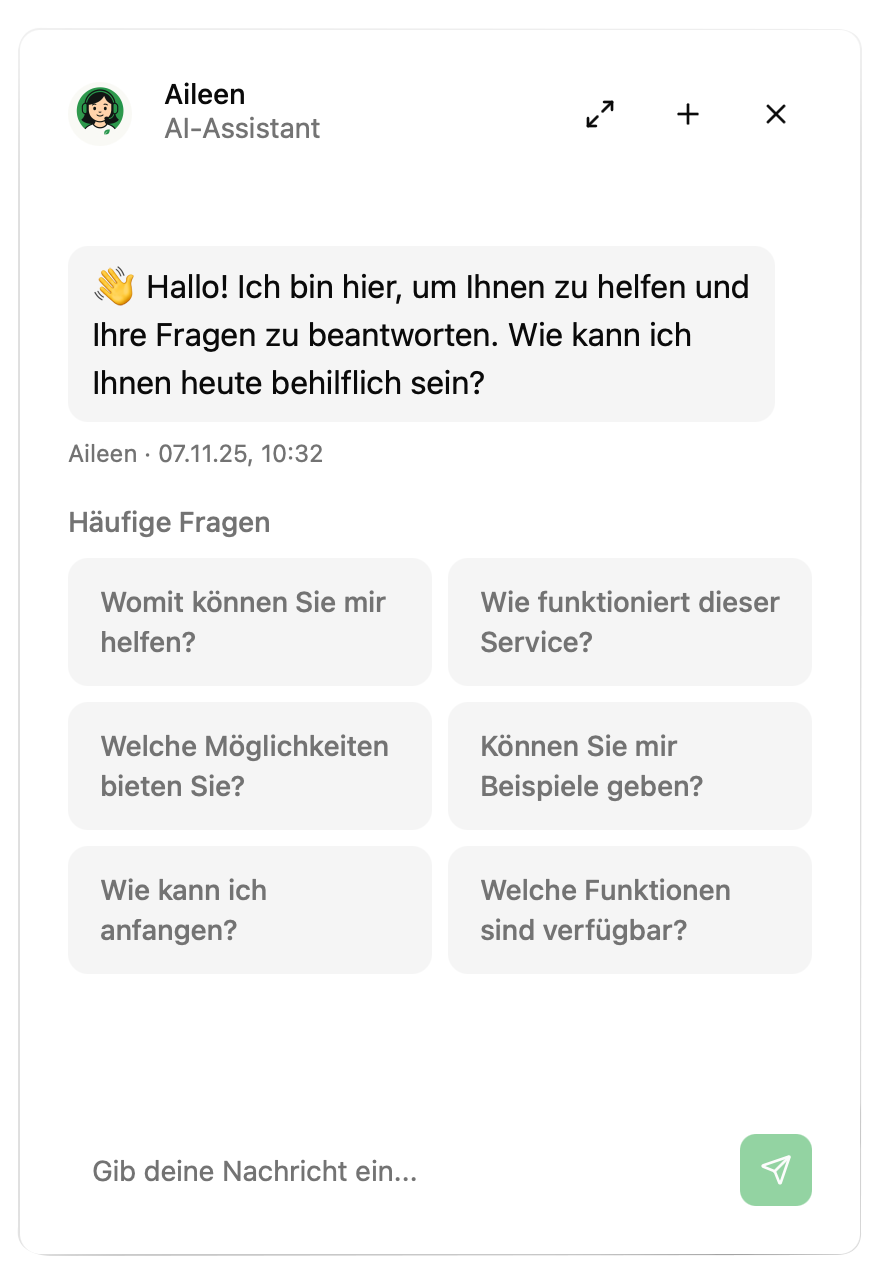This screenshot has height=1282, width=890.
Task: Start a new conversation with the plus icon
Action: tap(687, 114)
